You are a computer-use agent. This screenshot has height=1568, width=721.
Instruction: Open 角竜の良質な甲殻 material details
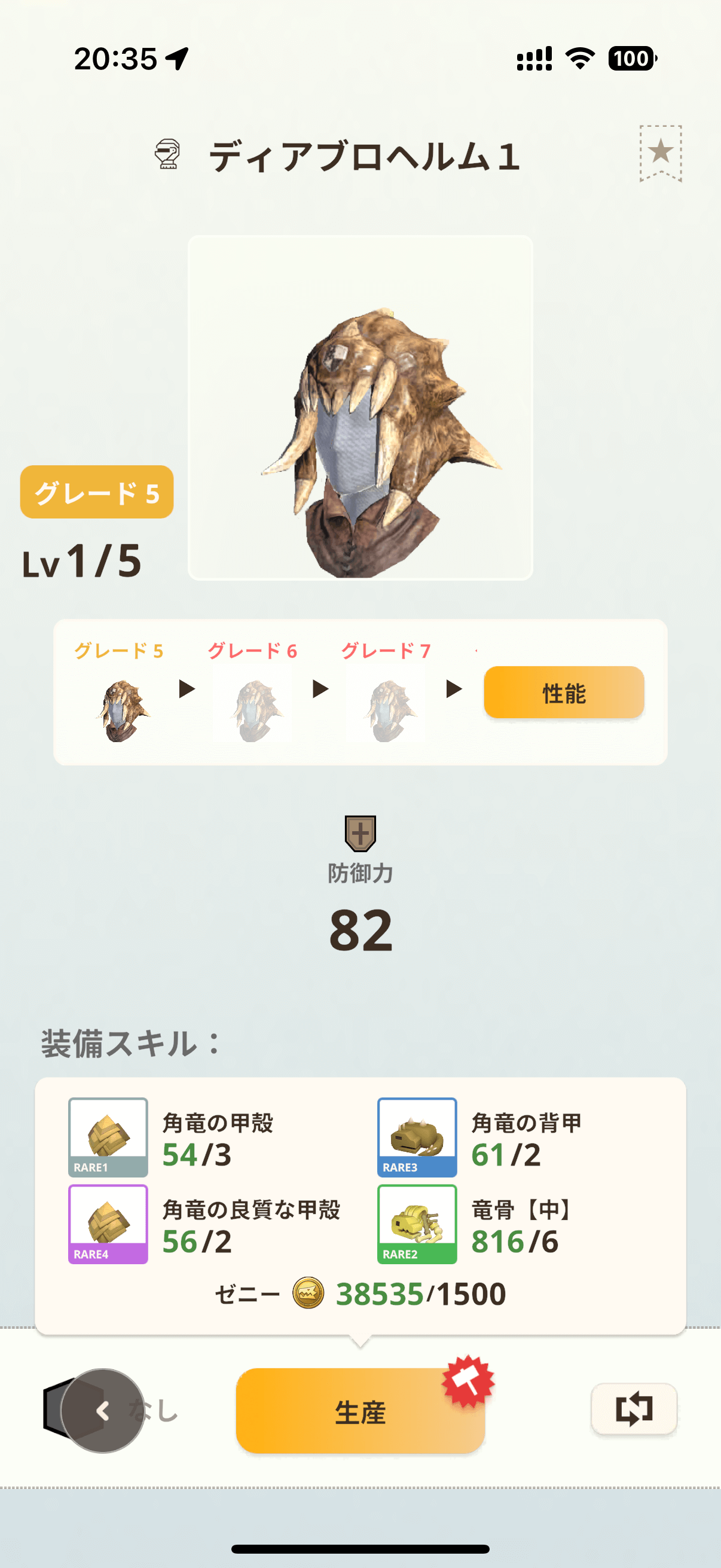pos(108,1224)
